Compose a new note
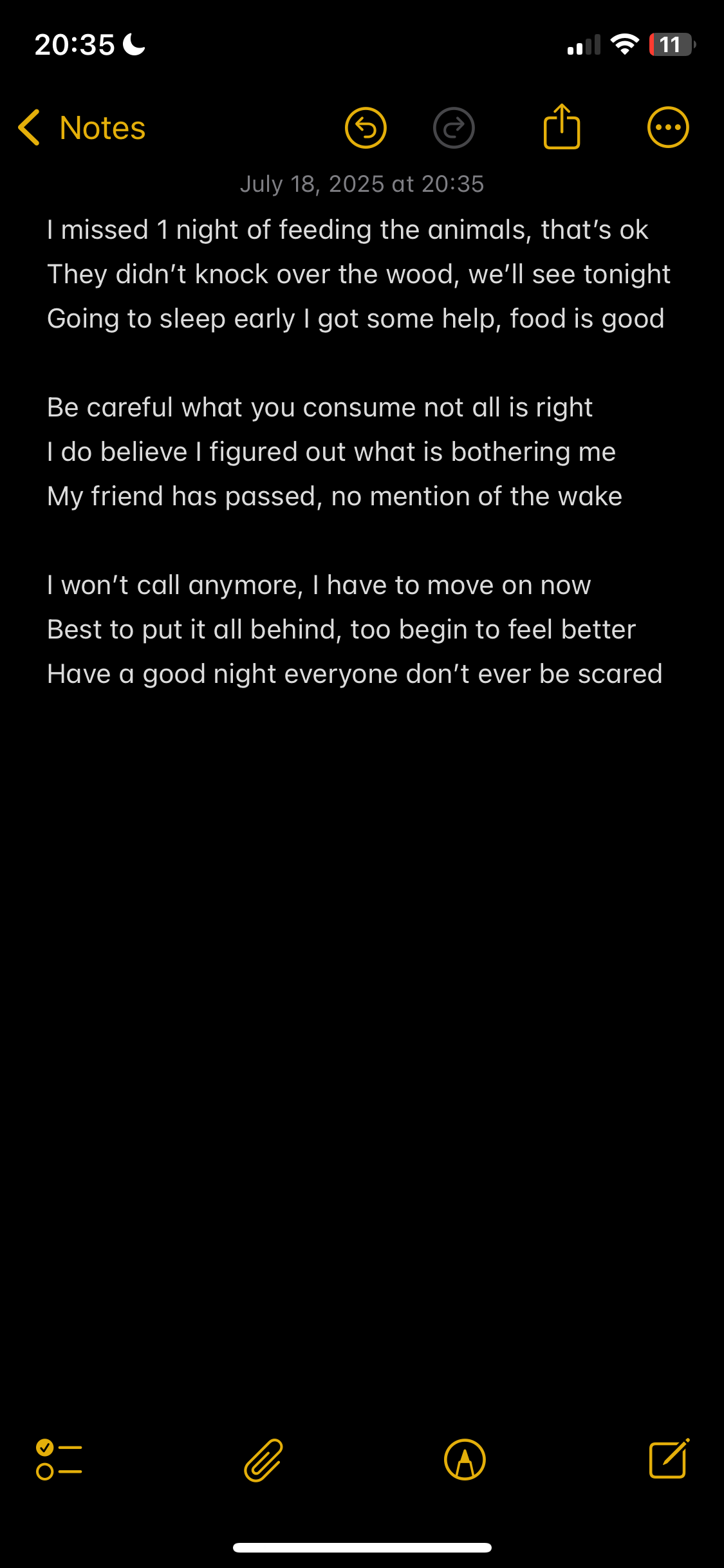The width and height of the screenshot is (724, 1568). coord(669,1458)
